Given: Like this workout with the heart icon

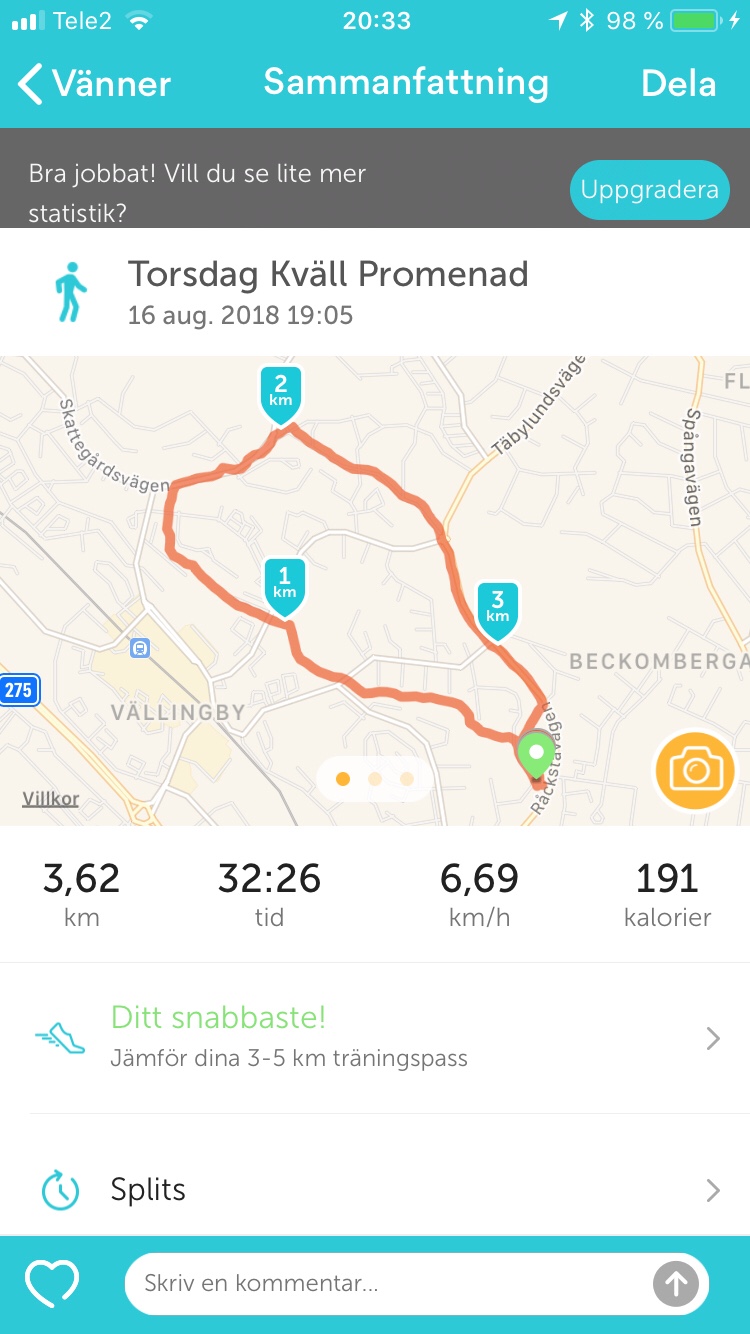Looking at the screenshot, I should [52, 1284].
